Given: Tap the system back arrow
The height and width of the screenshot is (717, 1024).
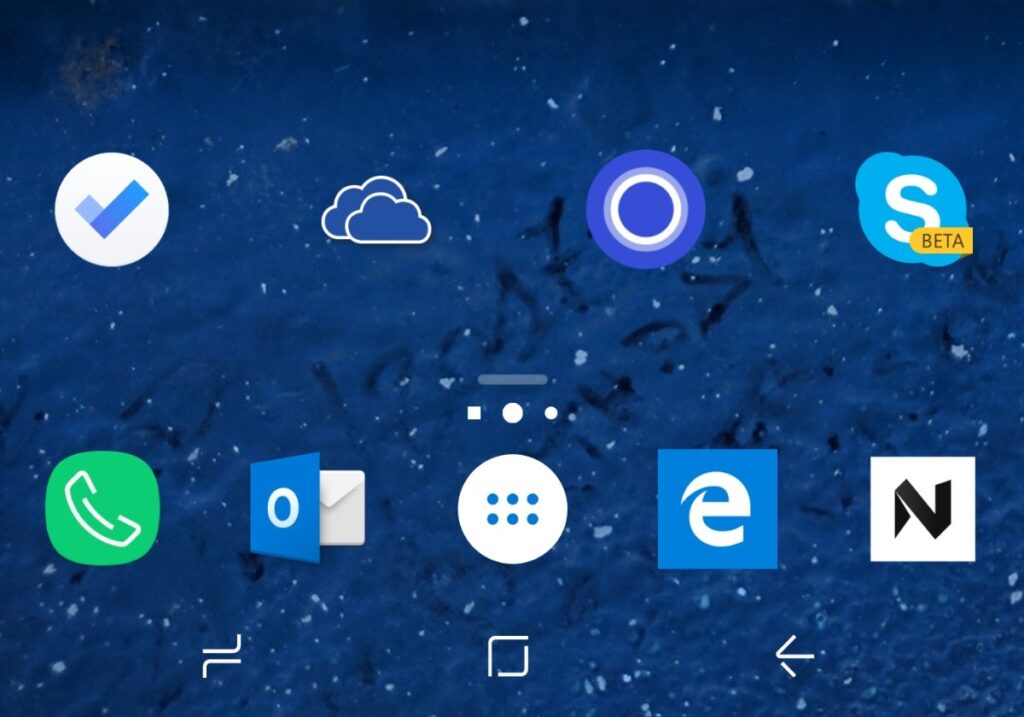Looking at the screenshot, I should coord(795,656).
